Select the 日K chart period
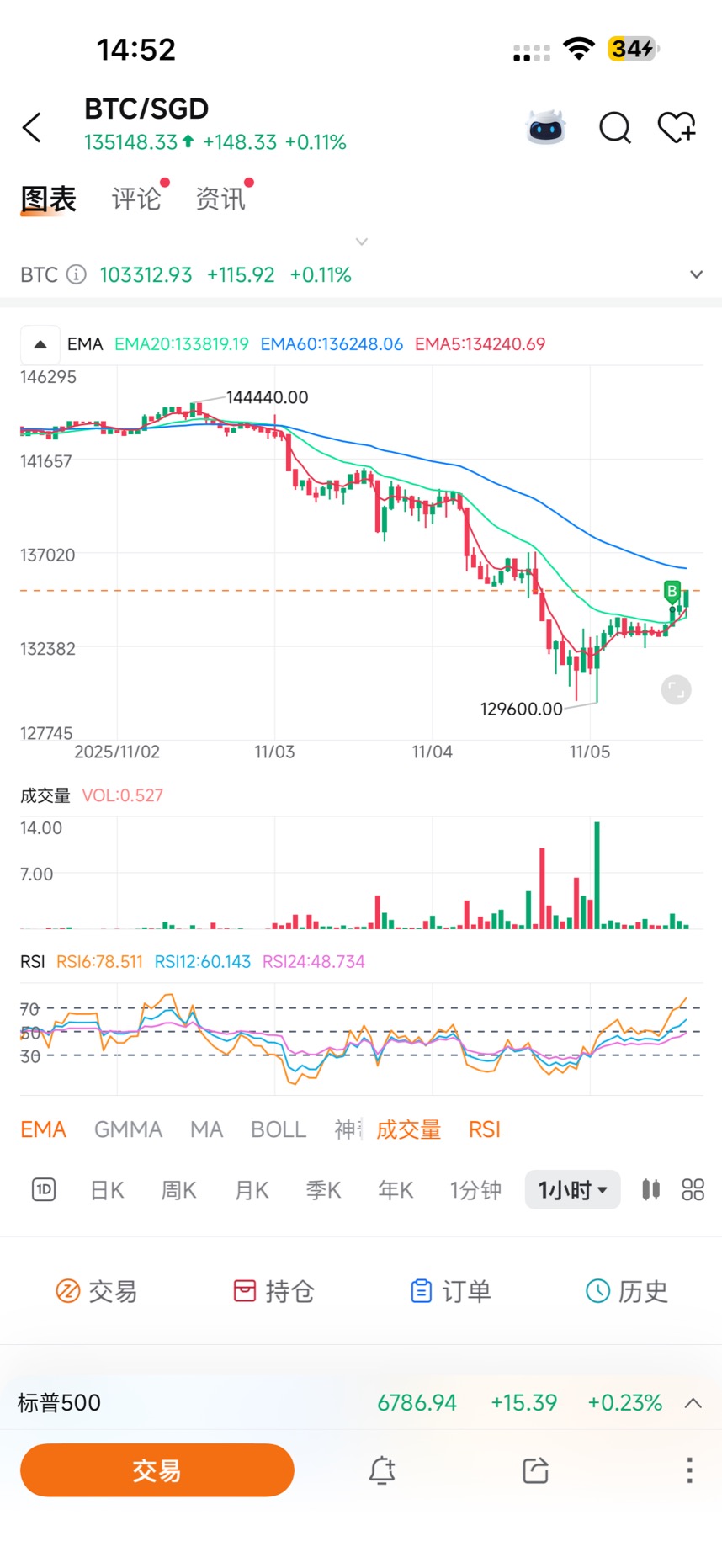722x1568 pixels. [x=105, y=1189]
